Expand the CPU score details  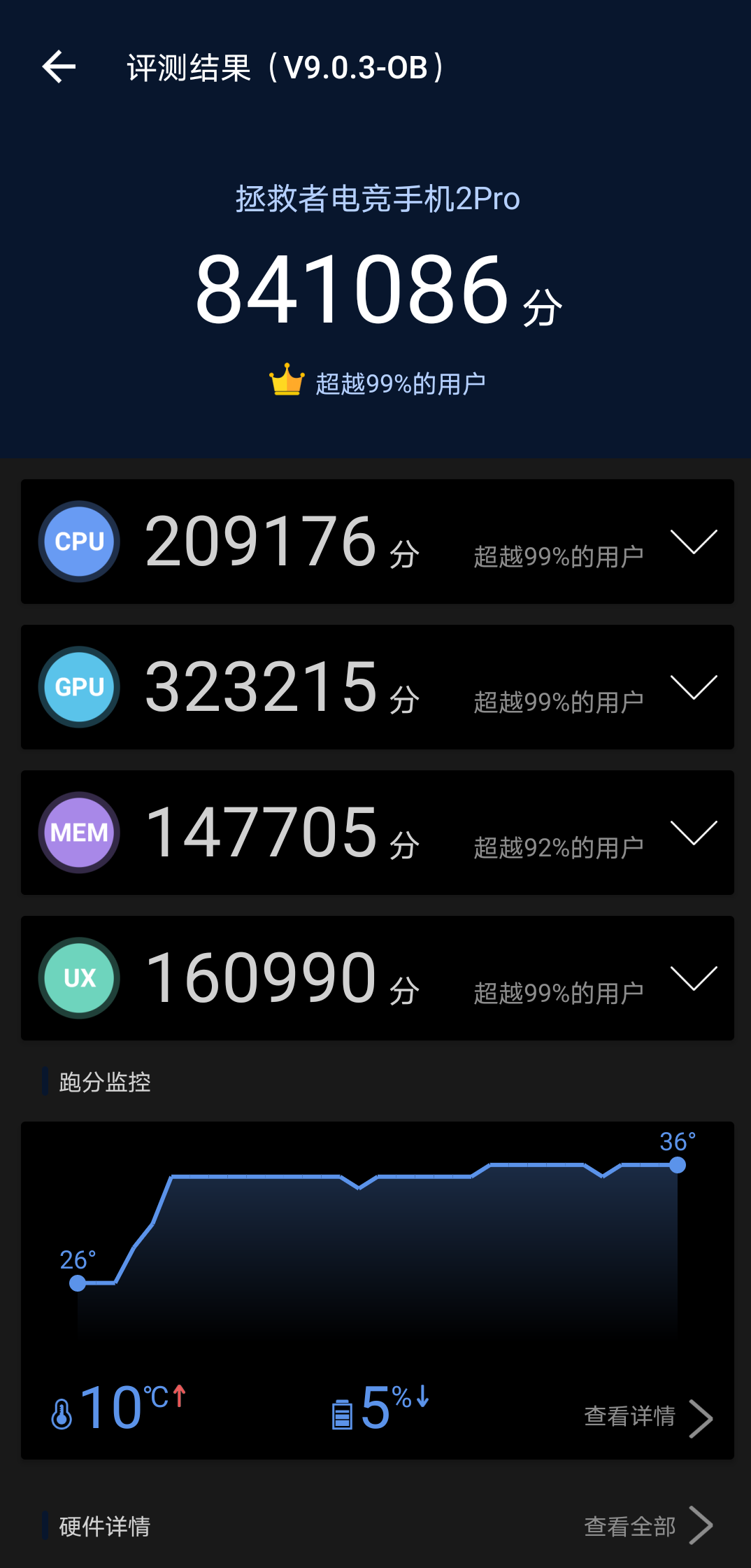tap(693, 542)
